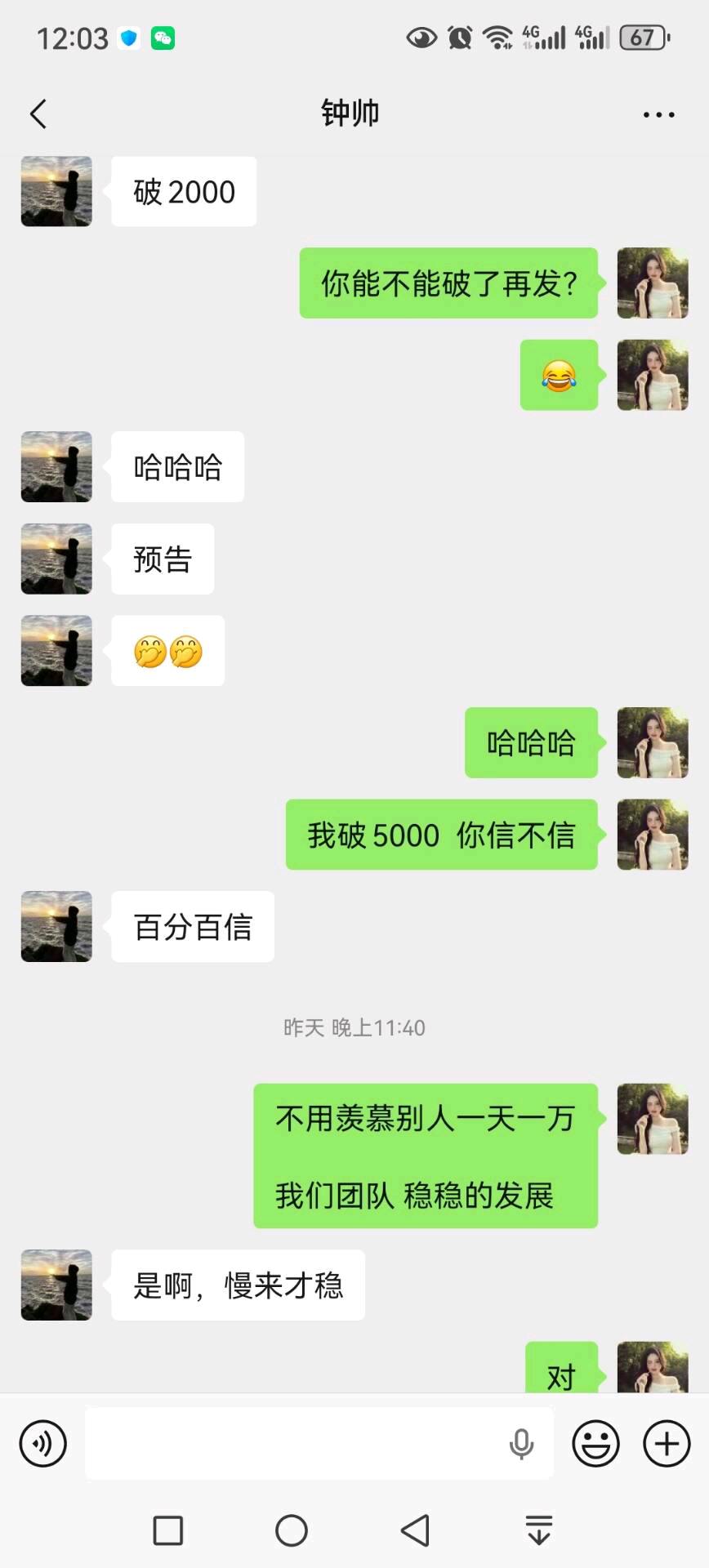Toggle the eye-protection mode status icon

[x=421, y=36]
